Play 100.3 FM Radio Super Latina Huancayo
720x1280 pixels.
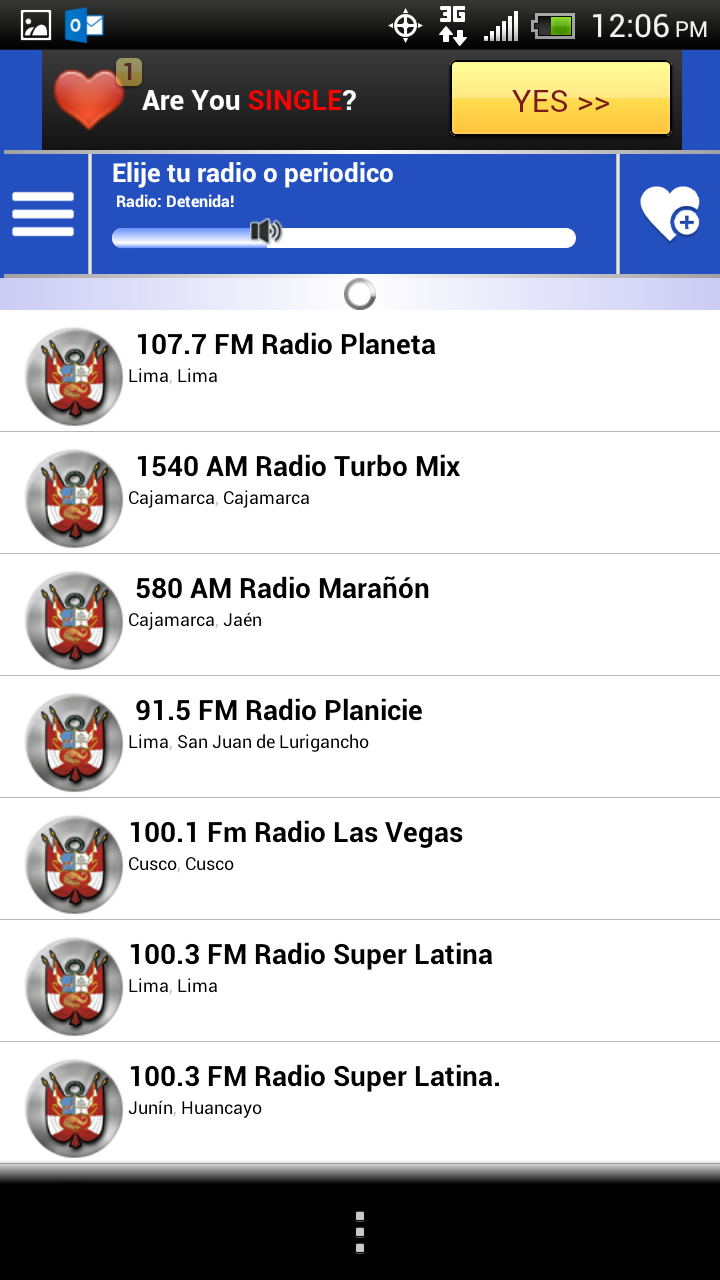point(360,1103)
